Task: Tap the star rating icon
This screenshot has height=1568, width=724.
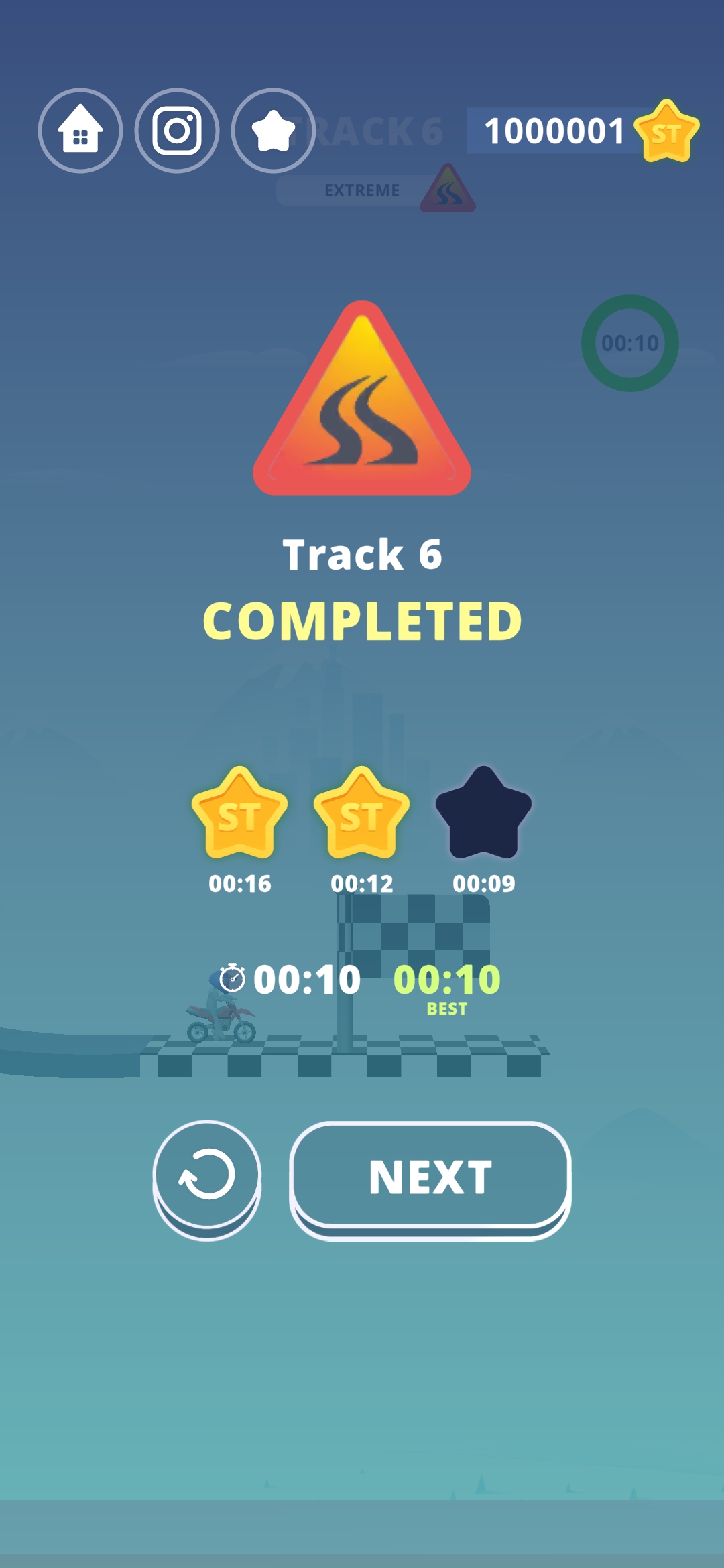Action: (x=273, y=131)
